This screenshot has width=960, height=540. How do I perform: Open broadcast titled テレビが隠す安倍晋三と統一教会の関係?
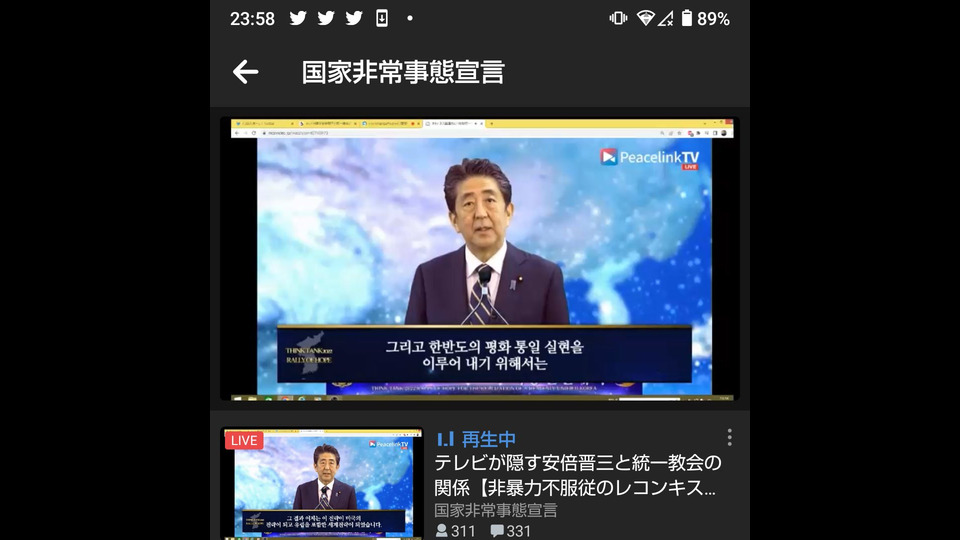pyautogui.click(x=577, y=476)
